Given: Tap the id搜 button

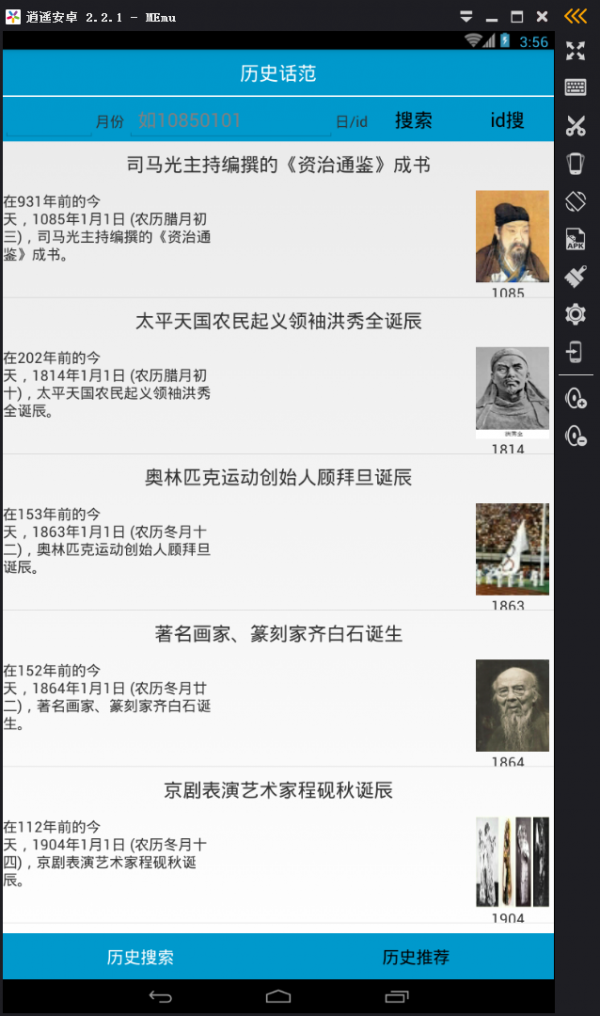Looking at the screenshot, I should click(507, 121).
